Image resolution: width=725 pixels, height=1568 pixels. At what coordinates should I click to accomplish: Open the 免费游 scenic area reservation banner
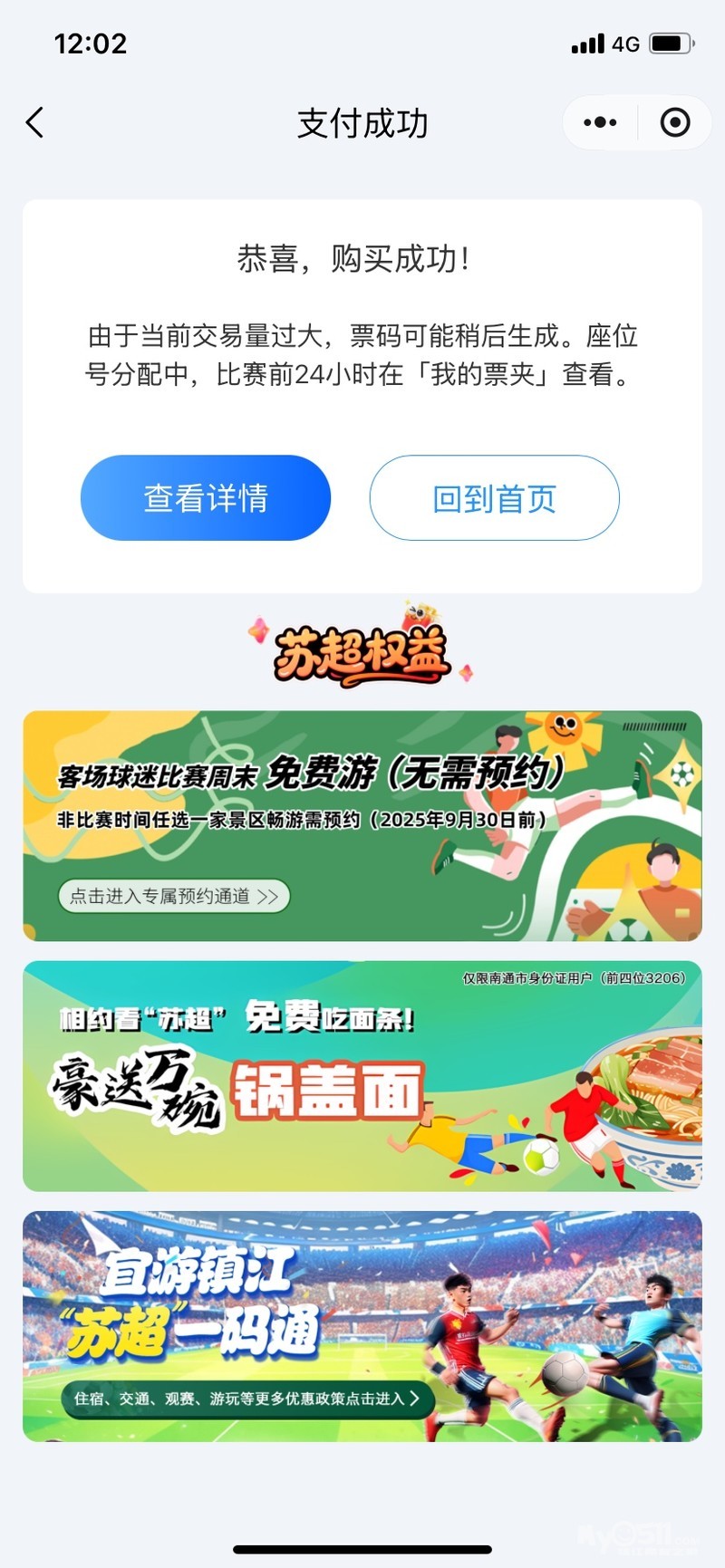tap(362, 825)
